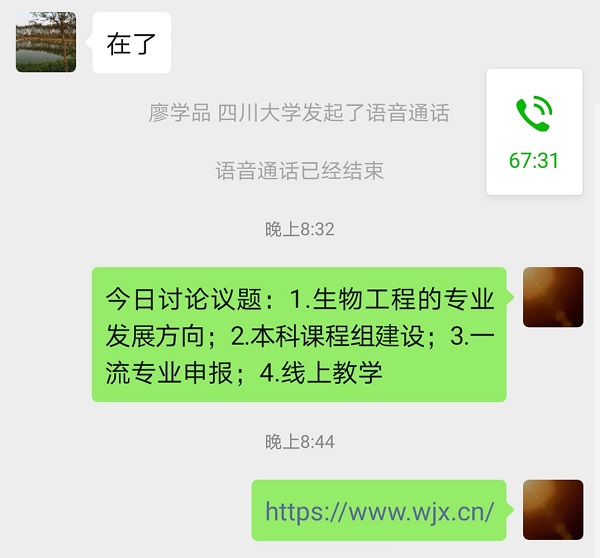
Task: Open the sender avatar beside '在了'
Action: [x=46, y=42]
